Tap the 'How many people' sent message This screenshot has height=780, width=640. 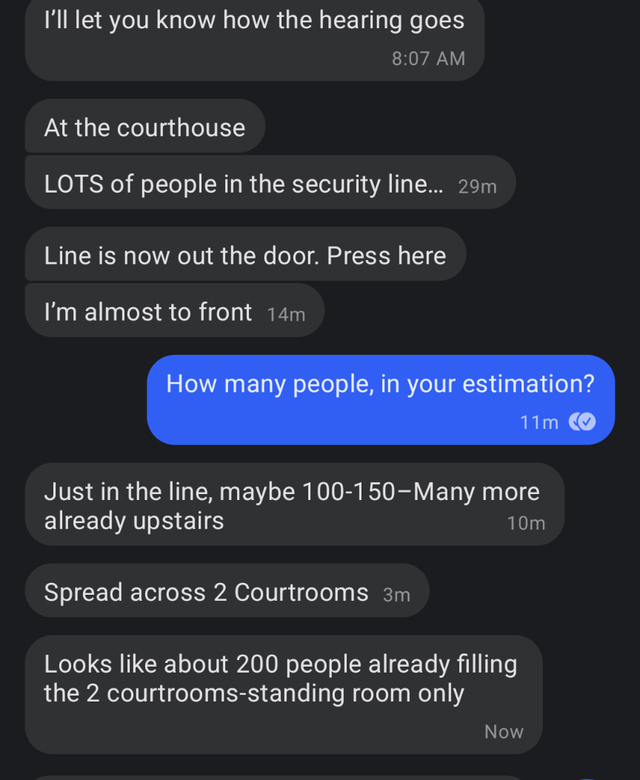(380, 398)
